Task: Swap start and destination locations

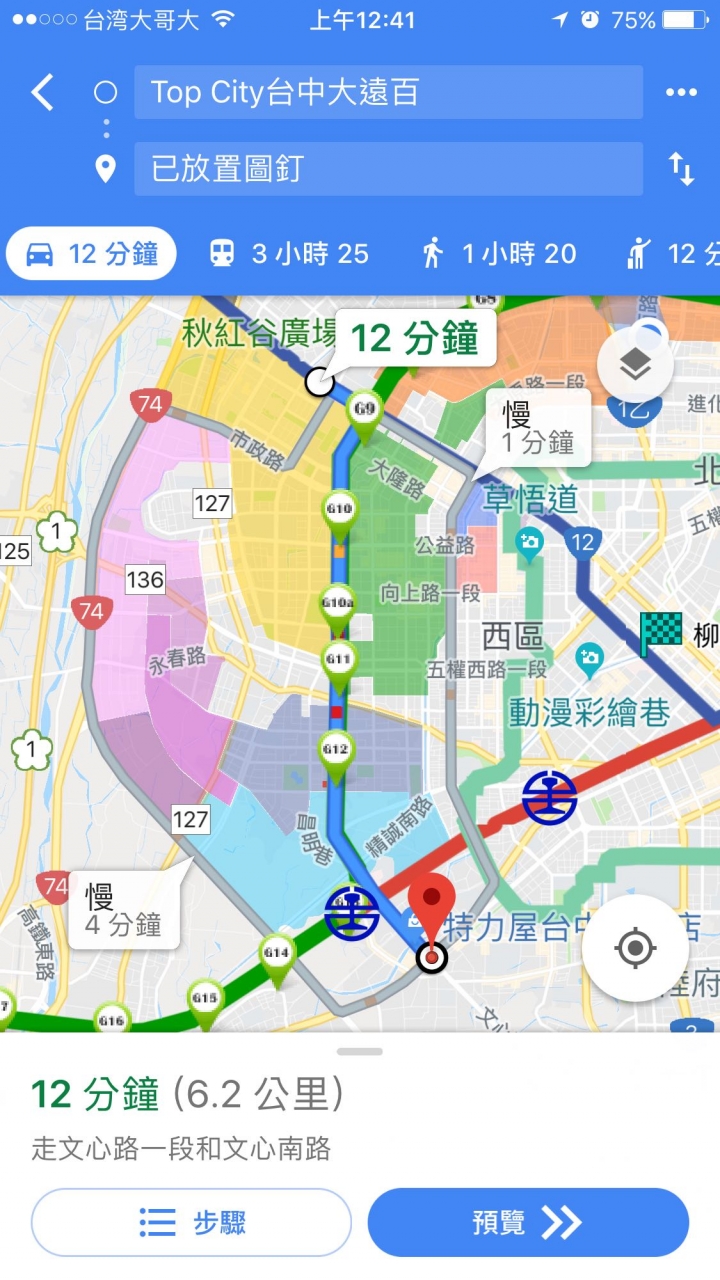Action: (x=681, y=169)
